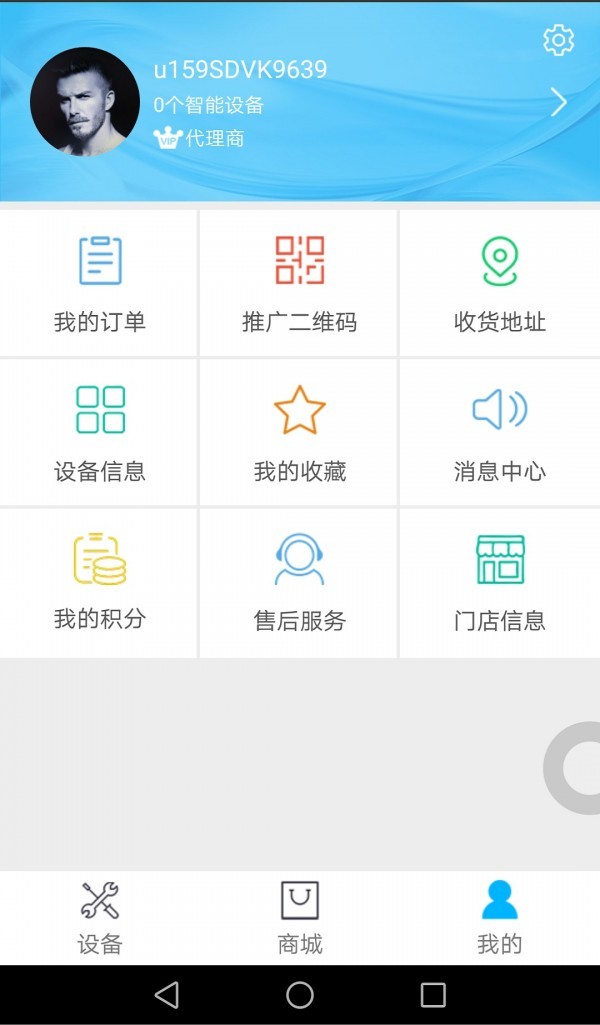Image resolution: width=600 pixels, height=1025 pixels.
Task: Go to 我的收藏 favorites
Action: 299,432
